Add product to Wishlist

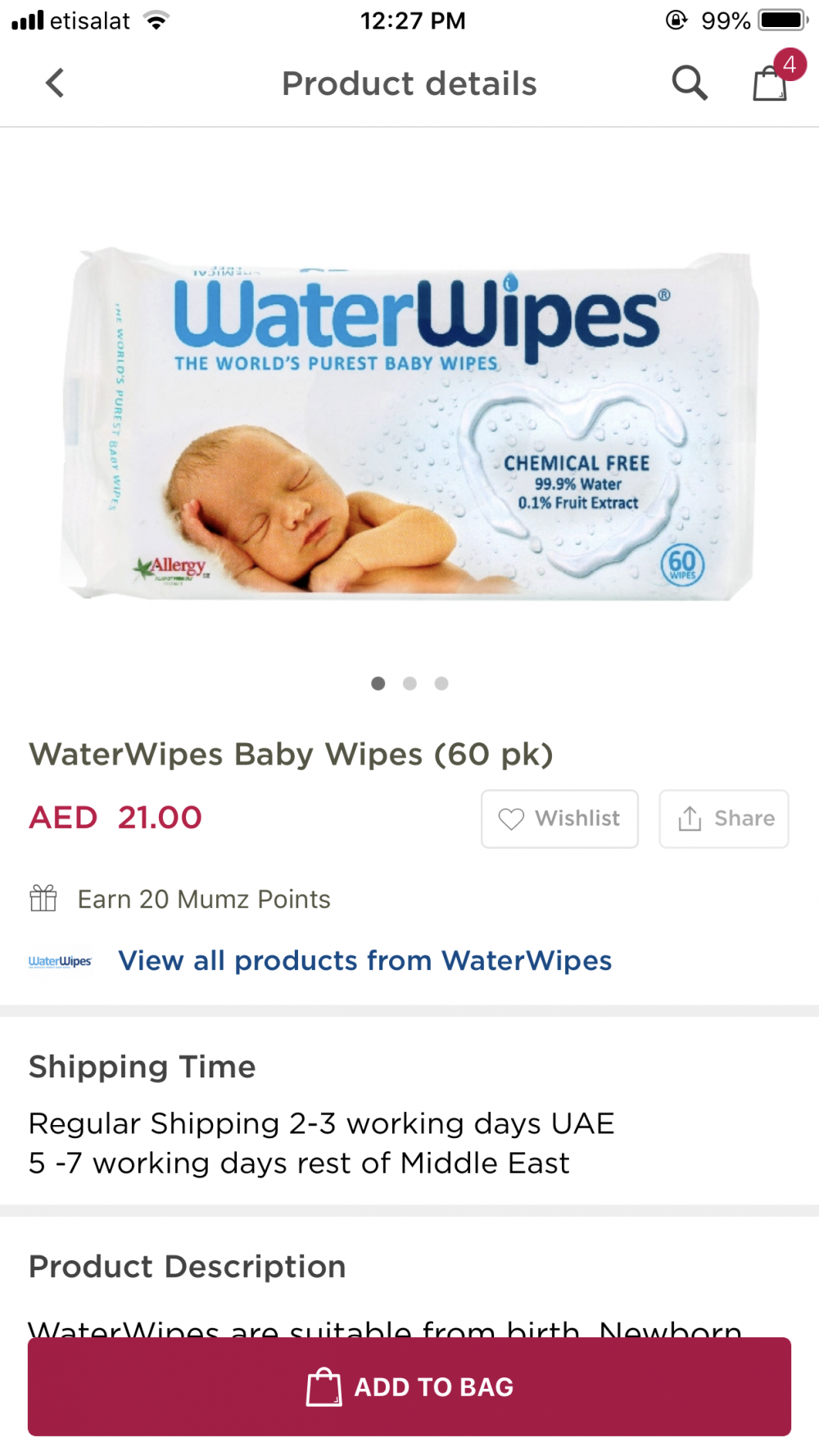pyautogui.click(x=559, y=819)
